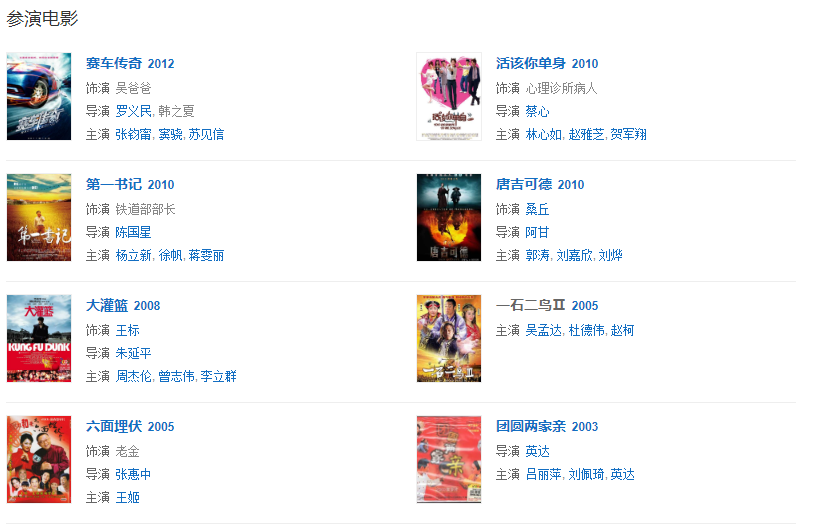Open actor 张钧甯's page
Screen dimensions: 822x531
tap(133, 134)
